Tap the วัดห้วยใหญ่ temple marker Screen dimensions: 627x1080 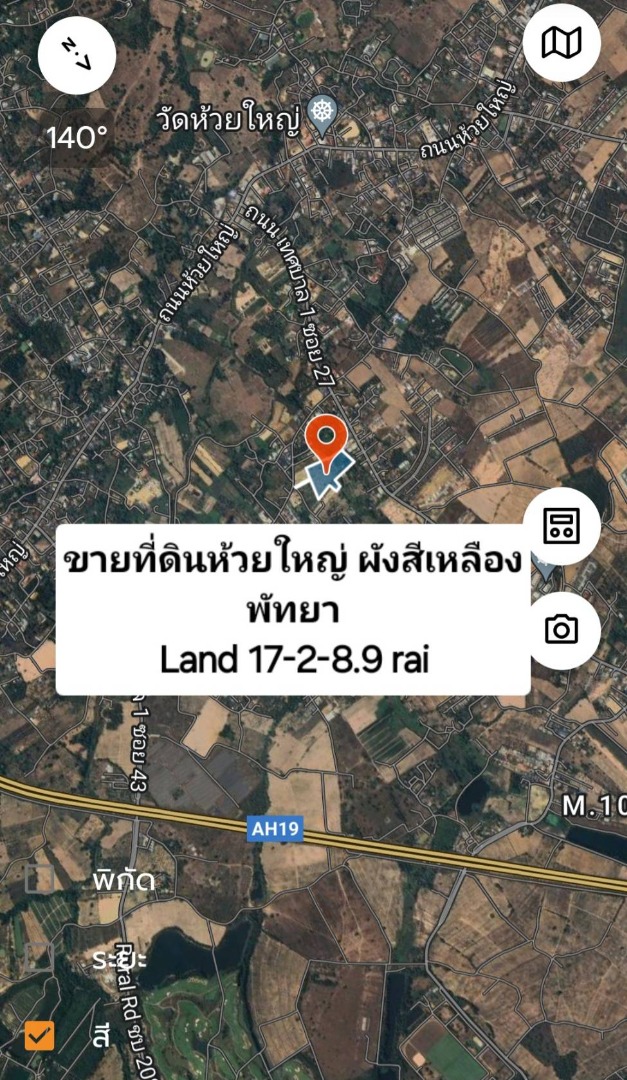point(323,108)
